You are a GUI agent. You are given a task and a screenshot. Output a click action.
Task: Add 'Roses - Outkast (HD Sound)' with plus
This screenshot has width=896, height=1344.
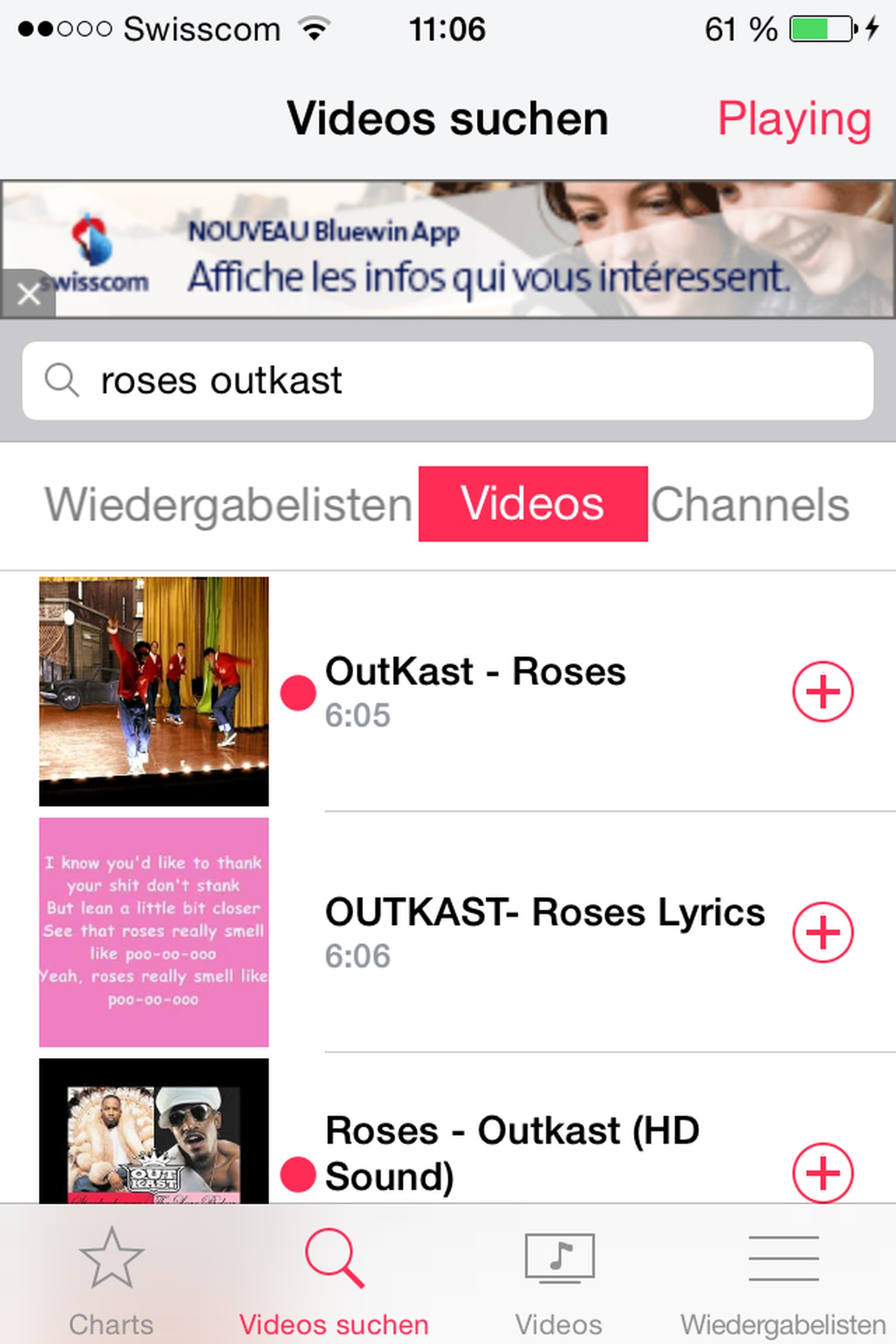pos(822,1172)
